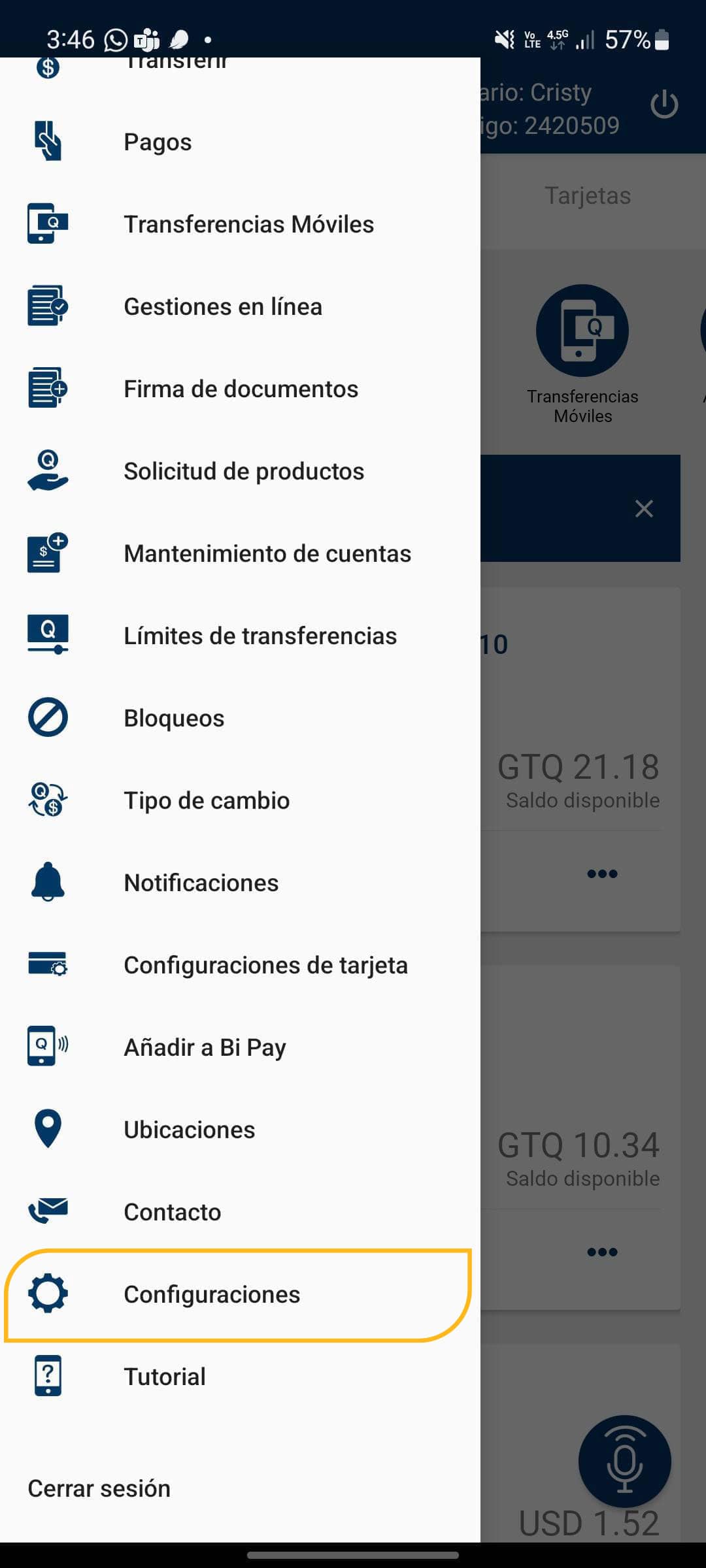Open the highlighted Configuraciones option
This screenshot has height=1568, width=706.
pos(212,1294)
